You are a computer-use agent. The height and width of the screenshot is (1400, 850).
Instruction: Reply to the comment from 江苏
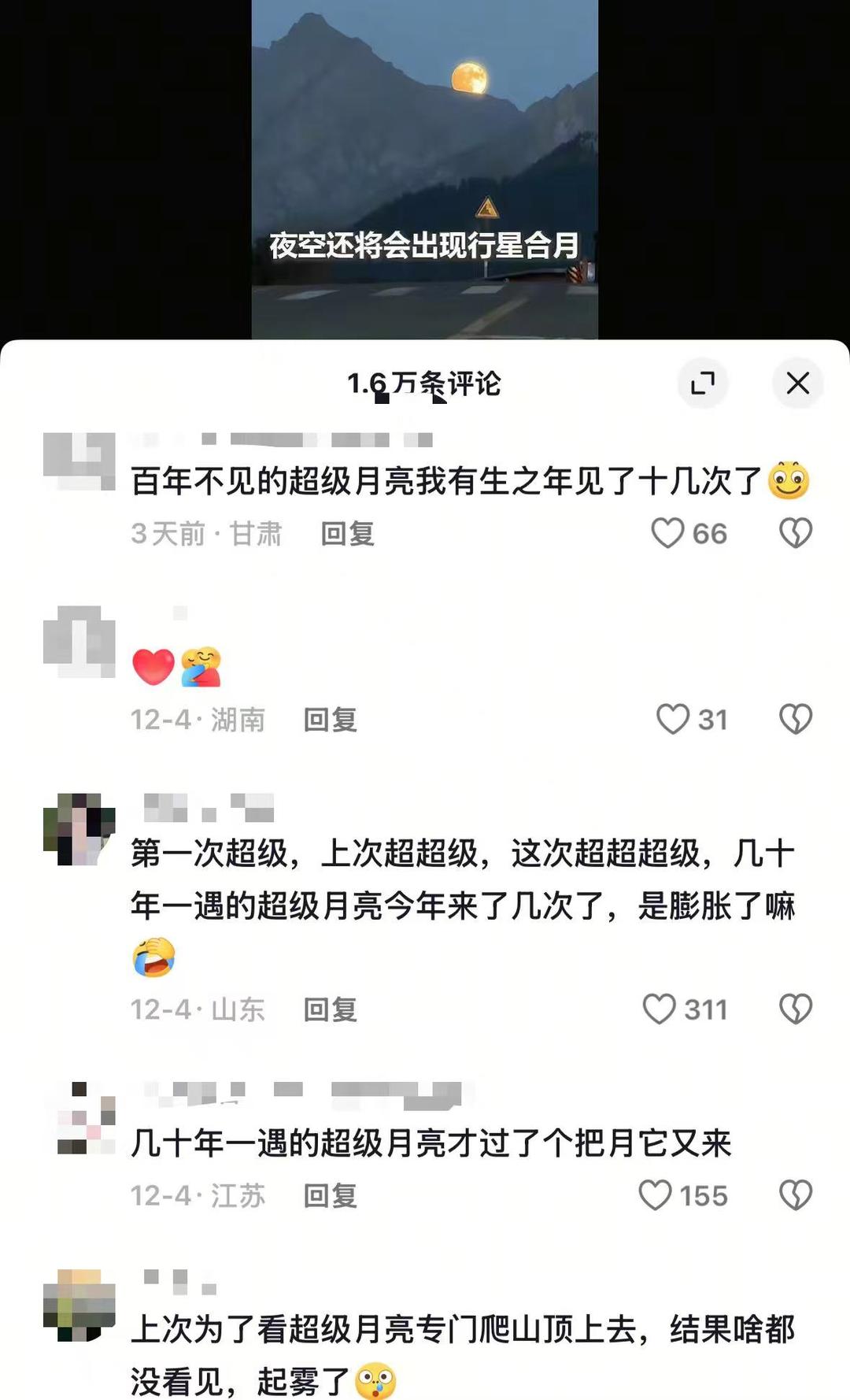click(x=331, y=1196)
